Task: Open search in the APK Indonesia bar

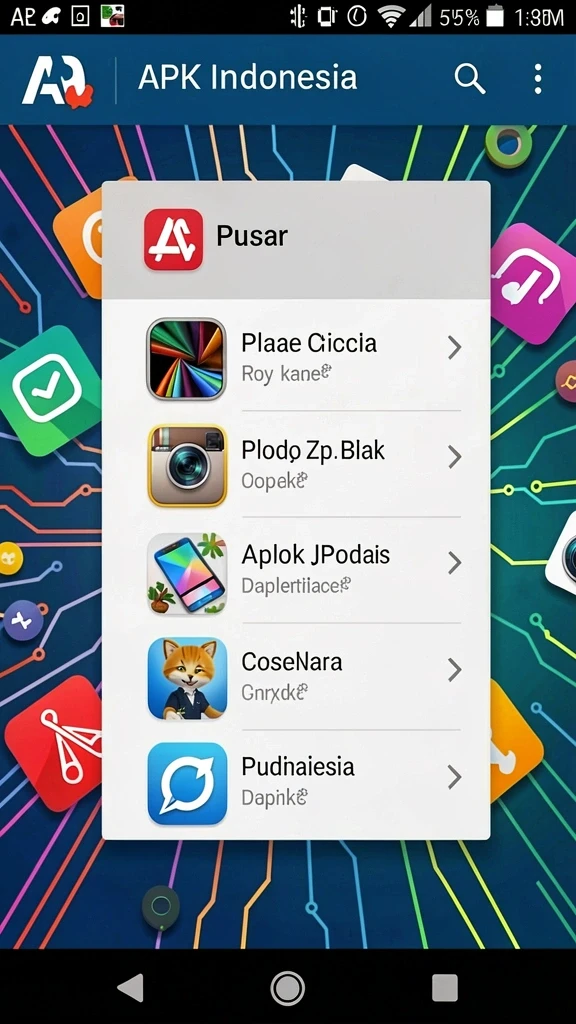Action: (x=470, y=79)
